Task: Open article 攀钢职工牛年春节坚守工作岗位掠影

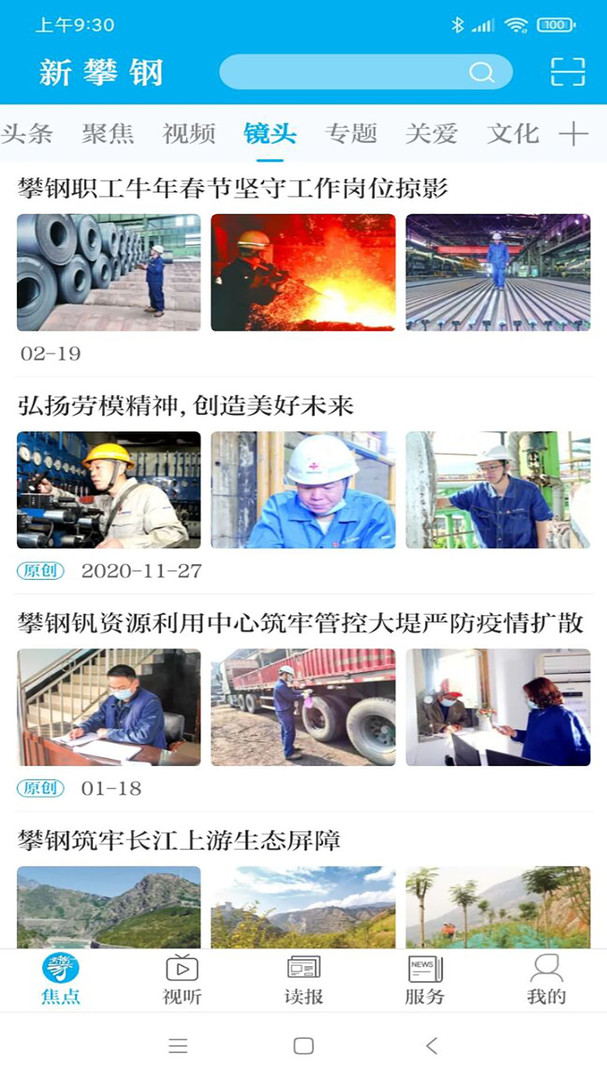Action: coord(233,187)
